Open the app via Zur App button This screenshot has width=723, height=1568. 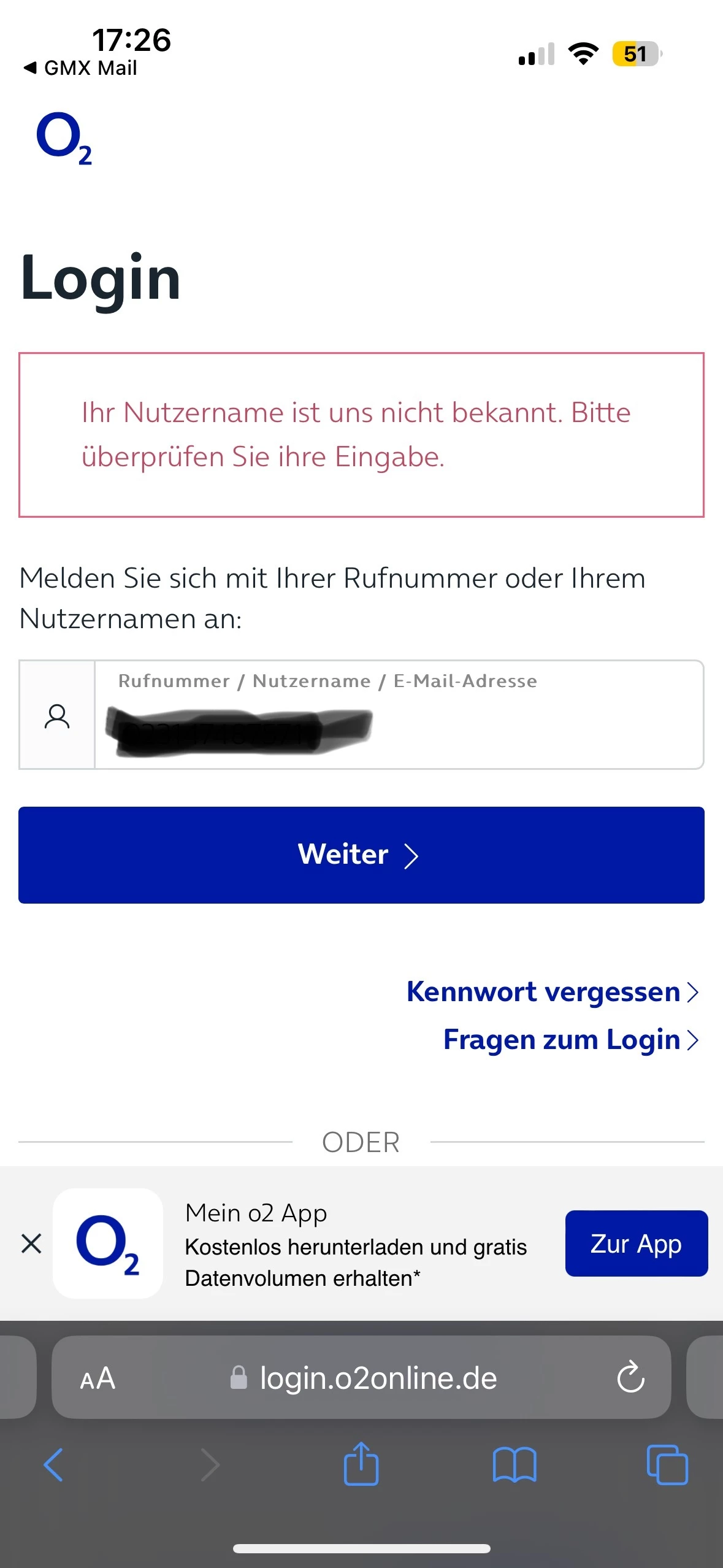[x=636, y=1244]
